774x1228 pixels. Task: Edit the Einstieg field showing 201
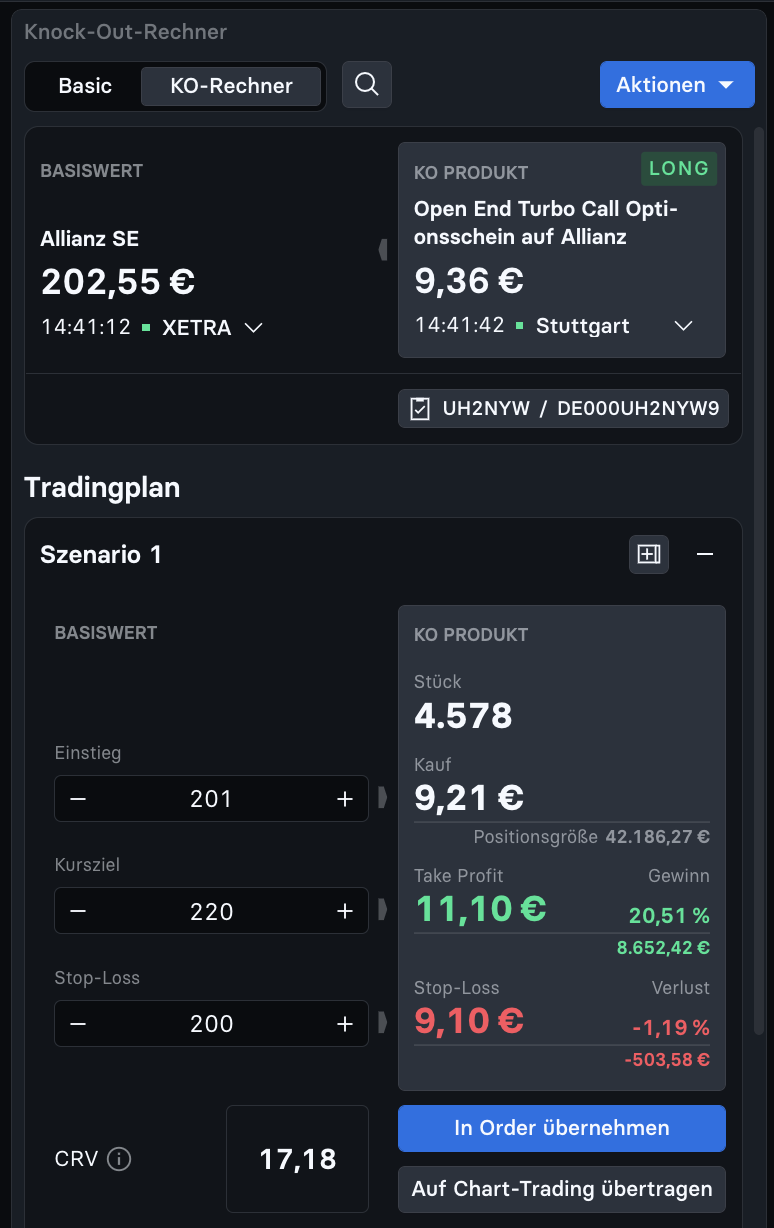click(x=211, y=799)
